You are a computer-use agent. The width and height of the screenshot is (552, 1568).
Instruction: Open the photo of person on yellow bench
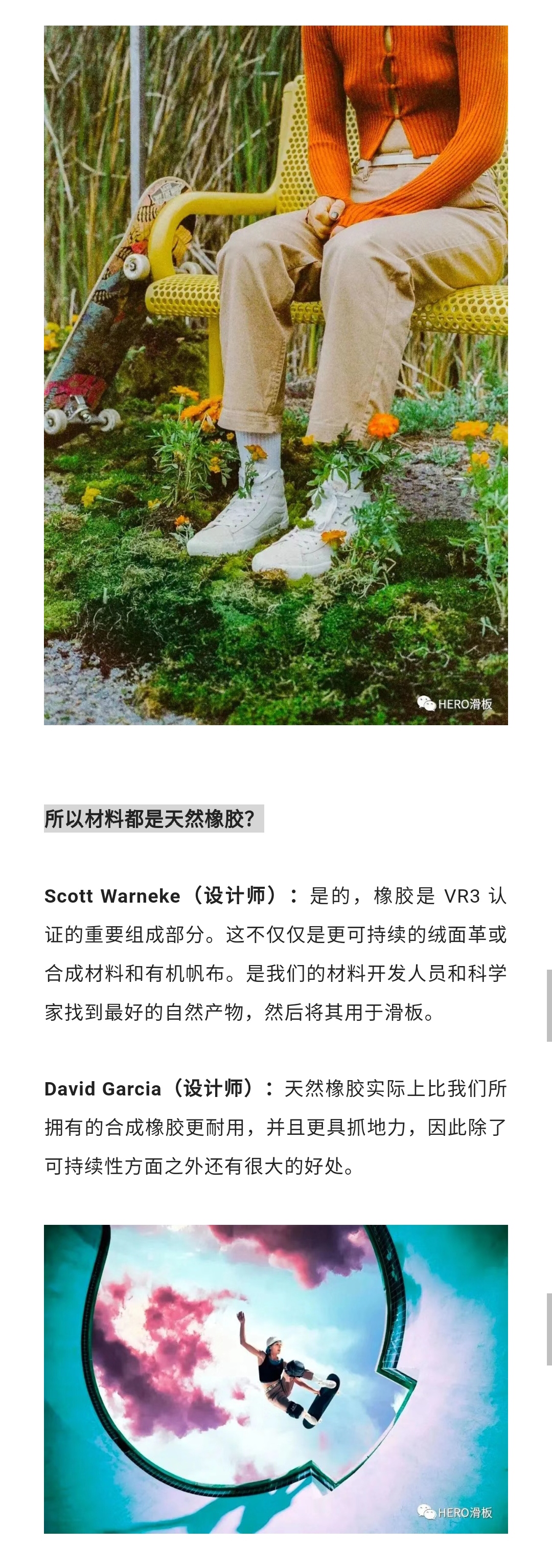pyautogui.click(x=275, y=374)
